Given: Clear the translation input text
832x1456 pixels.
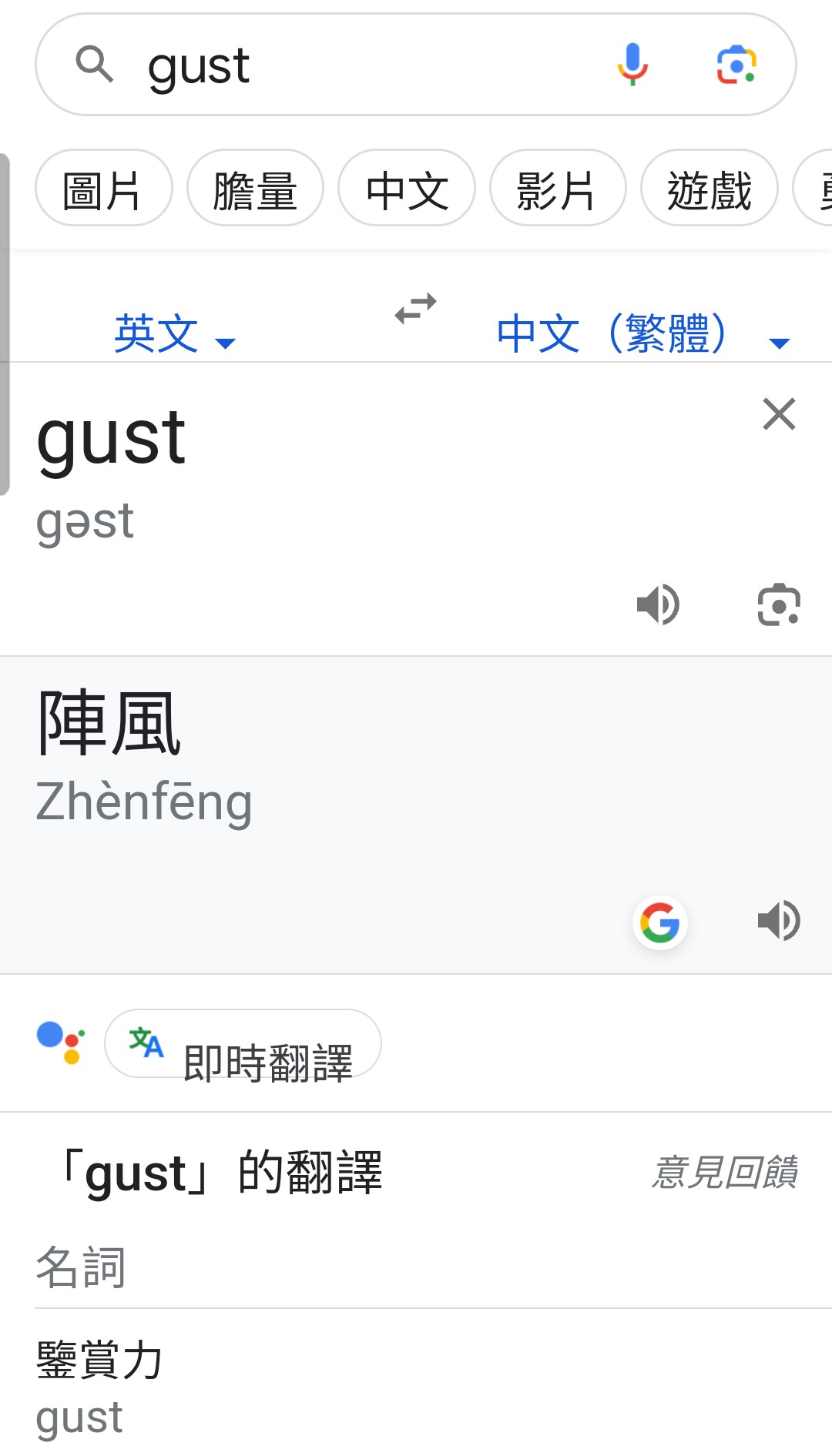Looking at the screenshot, I should coord(779,414).
